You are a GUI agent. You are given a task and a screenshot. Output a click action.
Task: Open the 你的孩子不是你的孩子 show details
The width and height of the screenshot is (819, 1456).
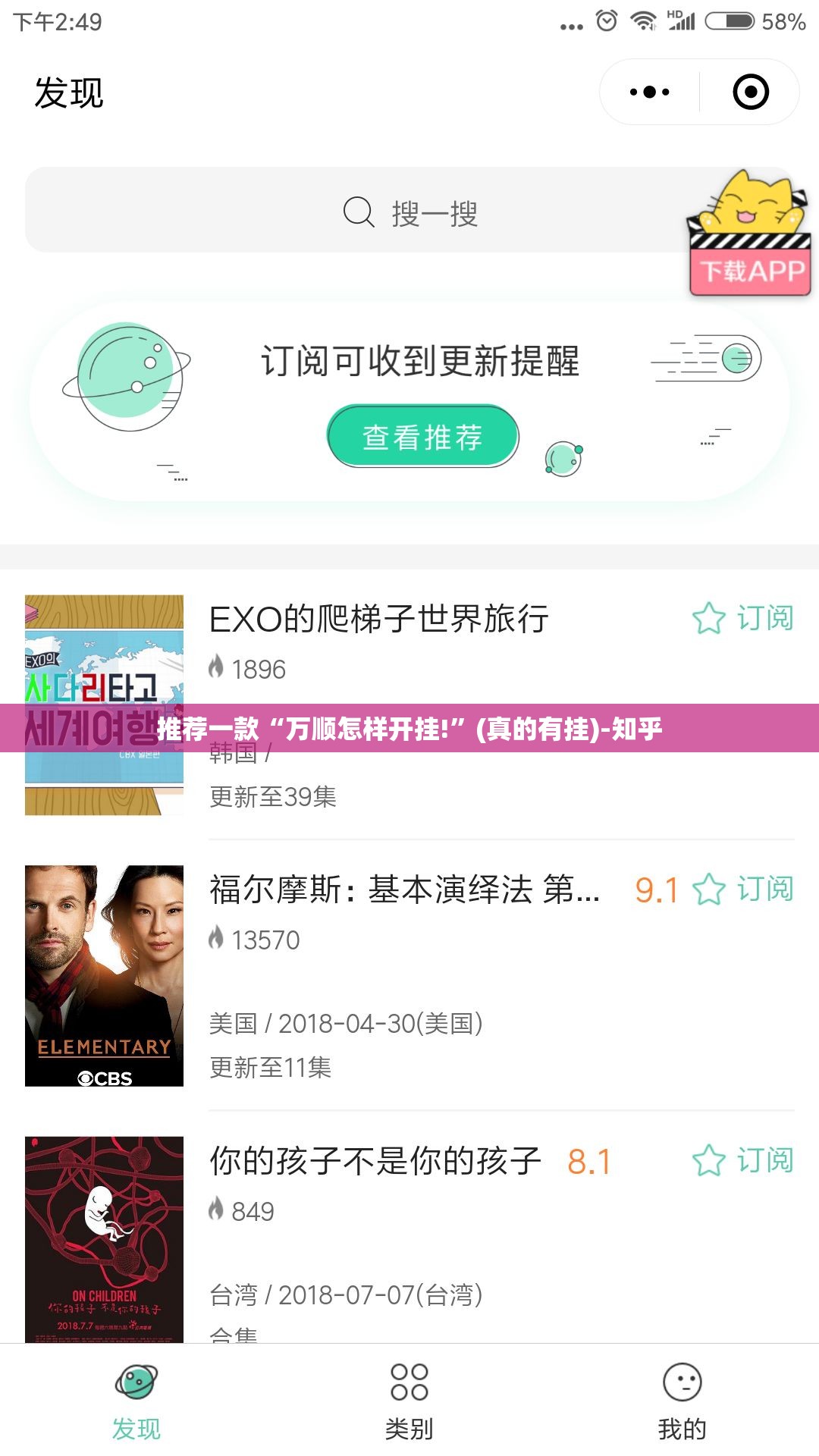(x=375, y=1162)
